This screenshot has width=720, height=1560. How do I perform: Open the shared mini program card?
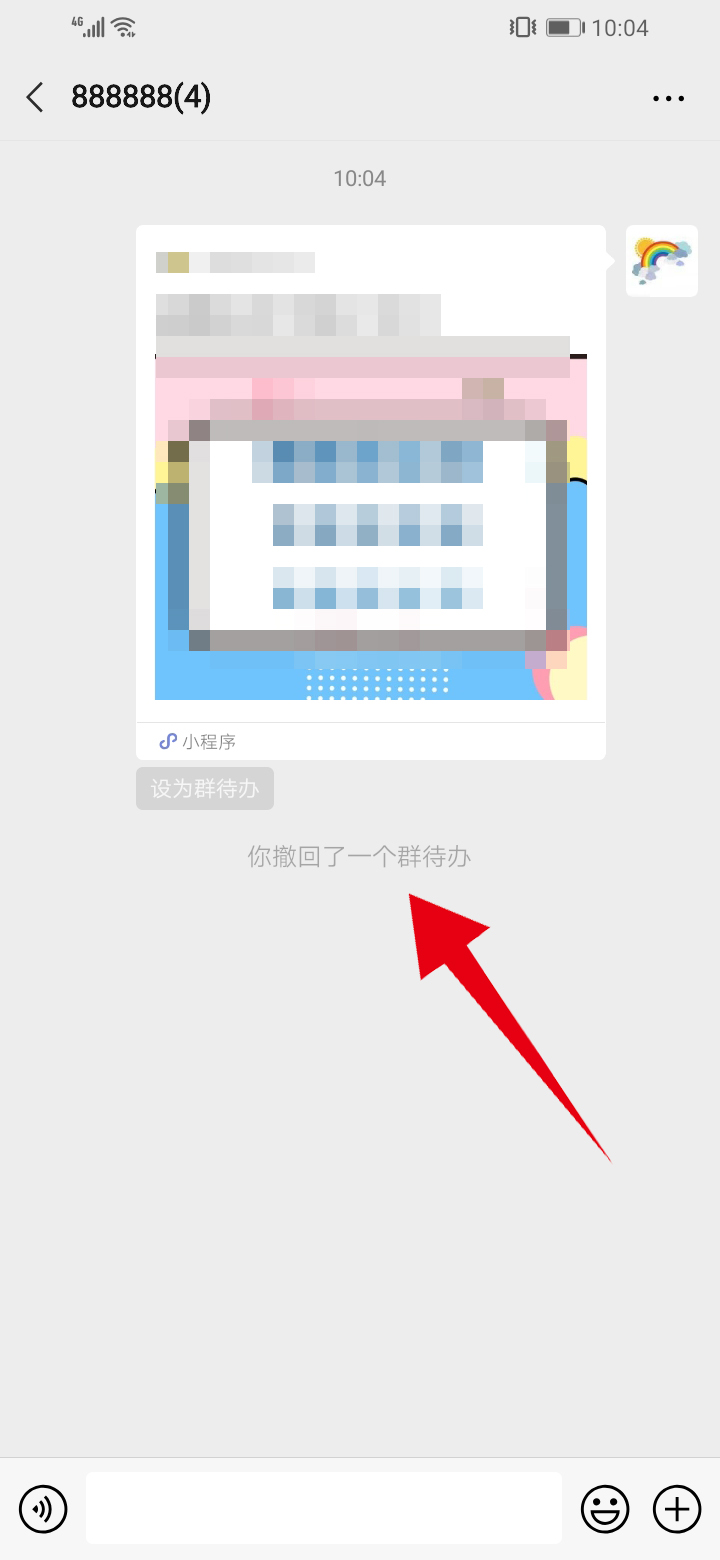pos(370,490)
